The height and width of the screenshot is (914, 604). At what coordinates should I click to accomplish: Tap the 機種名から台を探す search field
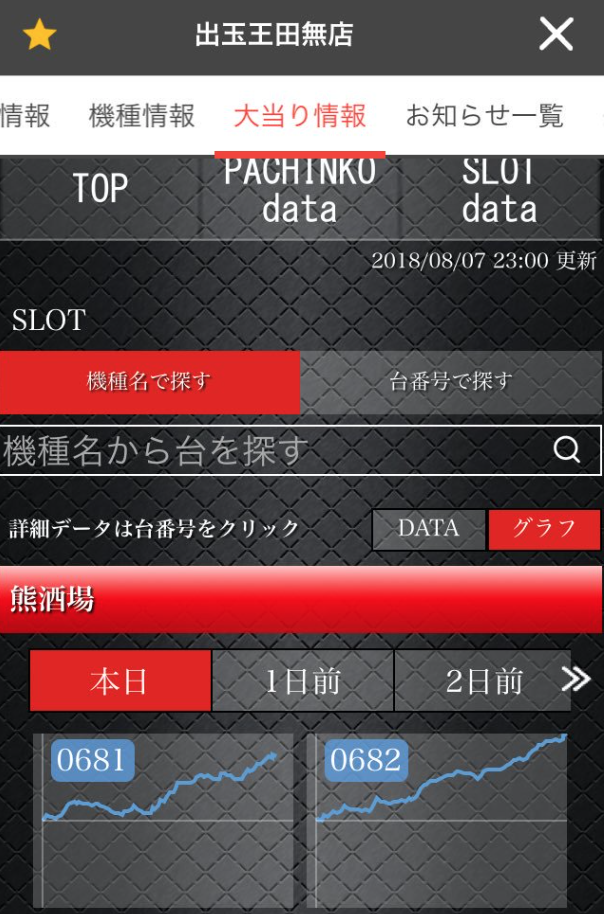click(270, 450)
